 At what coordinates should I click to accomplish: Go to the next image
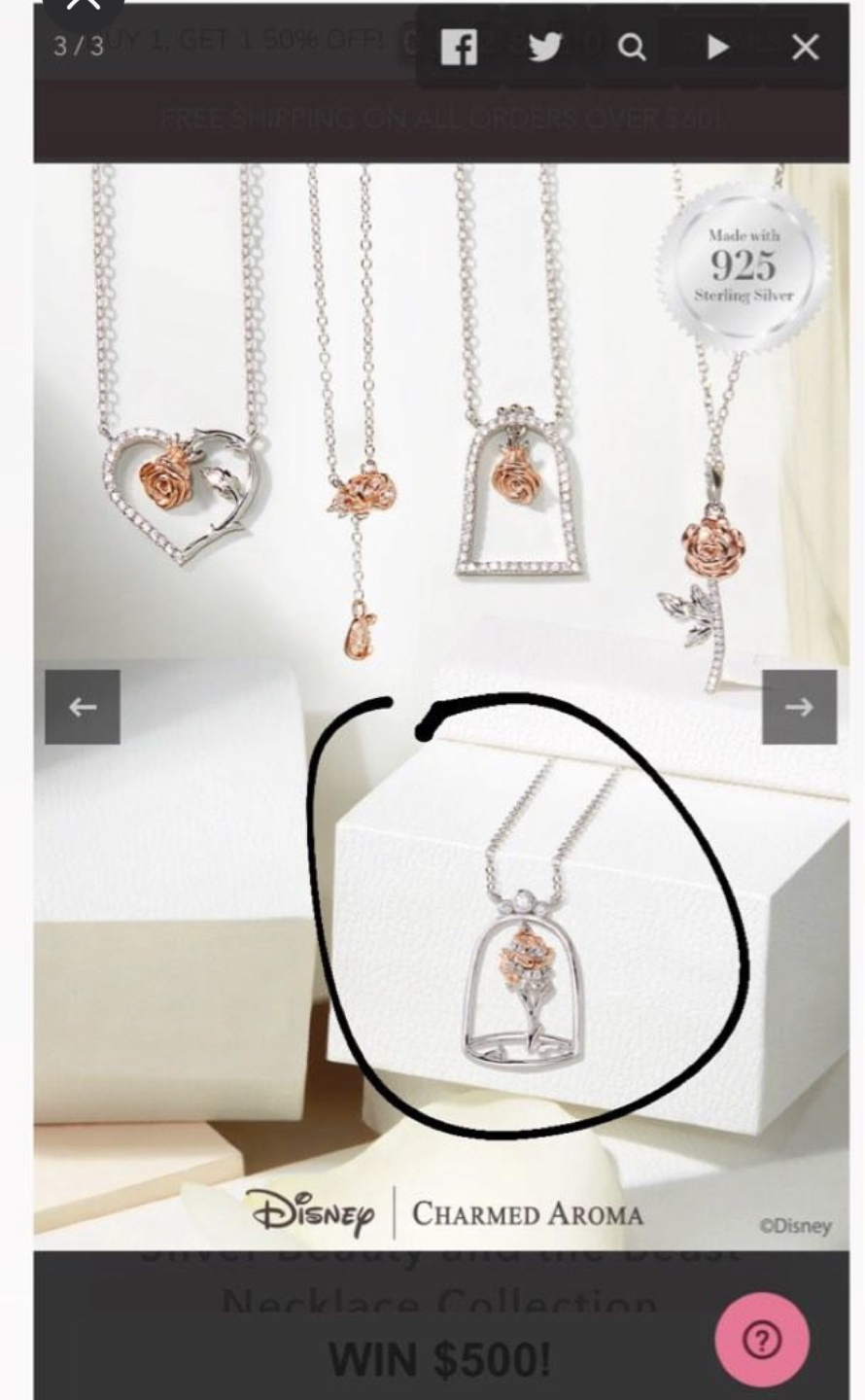pyautogui.click(x=799, y=707)
